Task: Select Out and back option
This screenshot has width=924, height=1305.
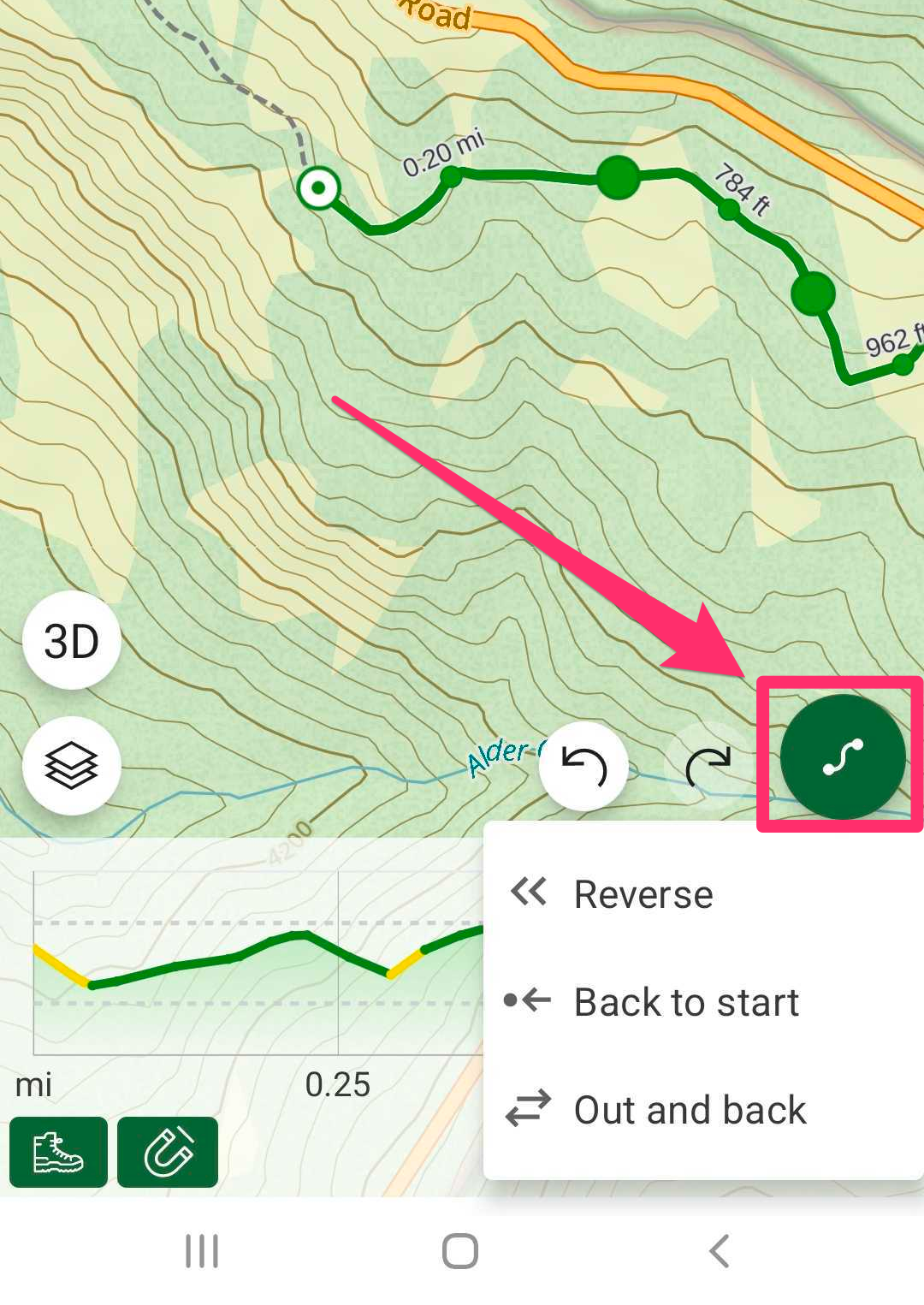Action: 689,1110
